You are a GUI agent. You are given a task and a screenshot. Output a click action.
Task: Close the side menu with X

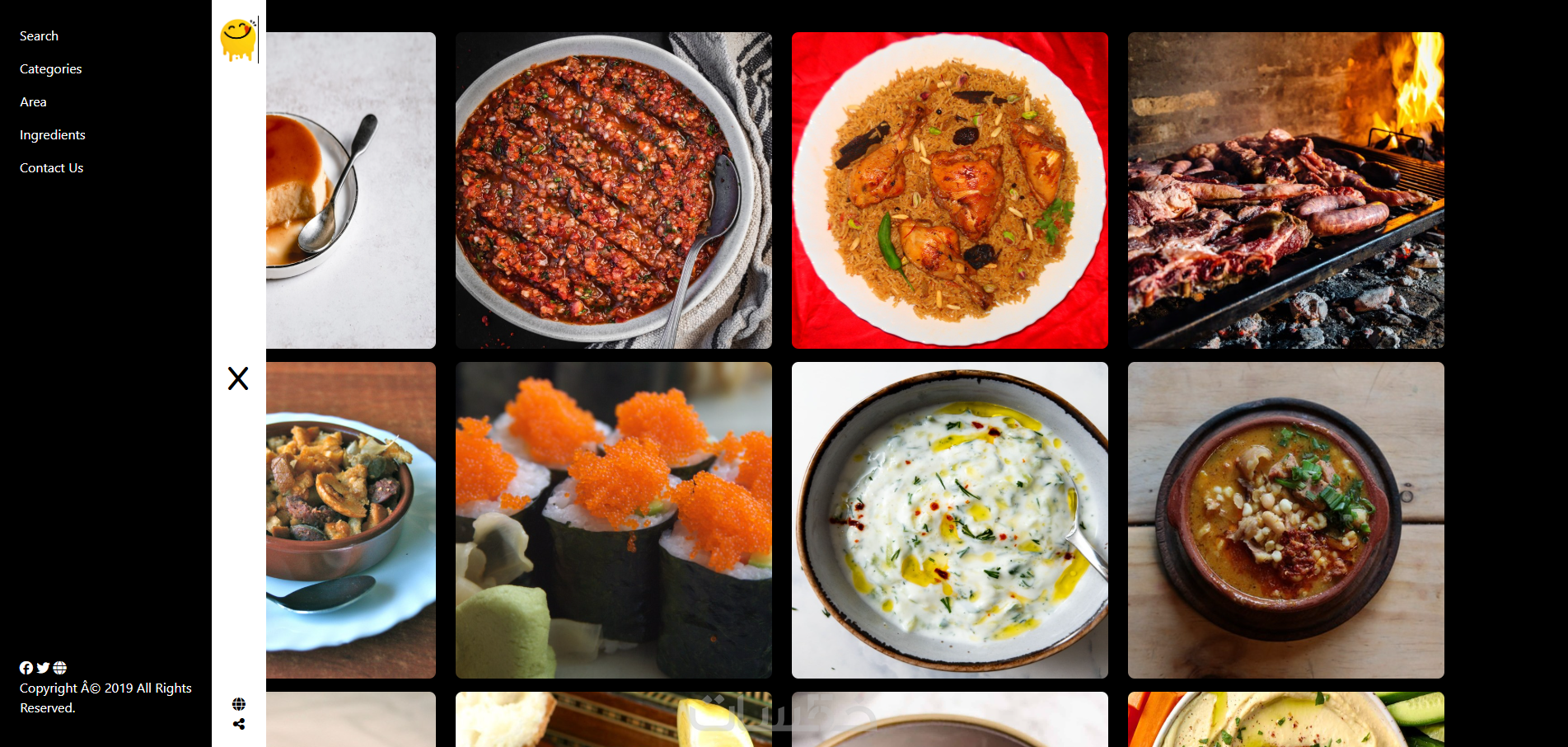tap(238, 378)
